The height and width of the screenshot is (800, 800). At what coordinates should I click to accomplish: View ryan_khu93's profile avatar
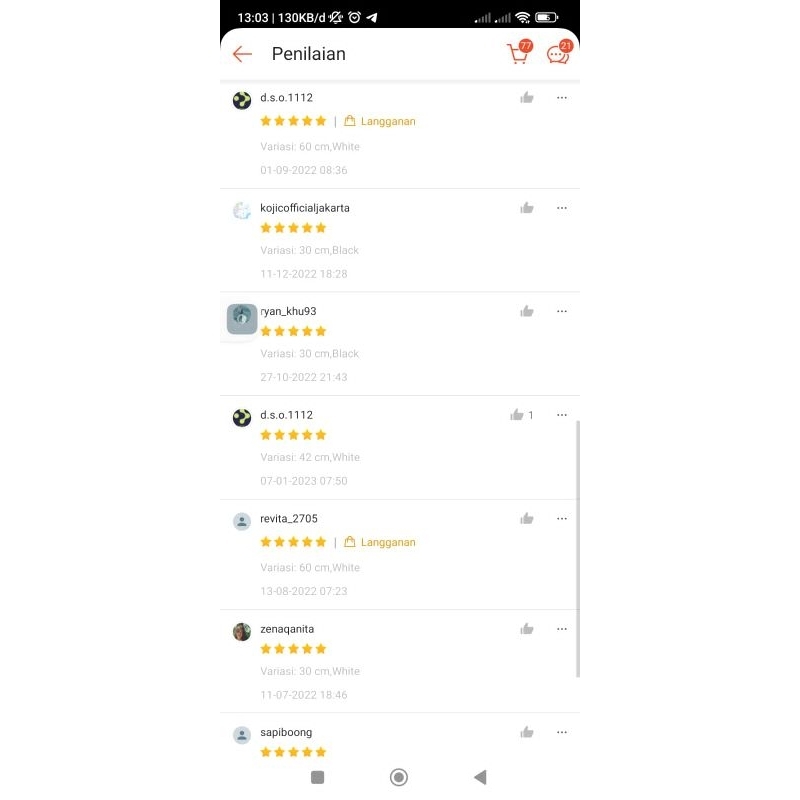[x=242, y=319]
